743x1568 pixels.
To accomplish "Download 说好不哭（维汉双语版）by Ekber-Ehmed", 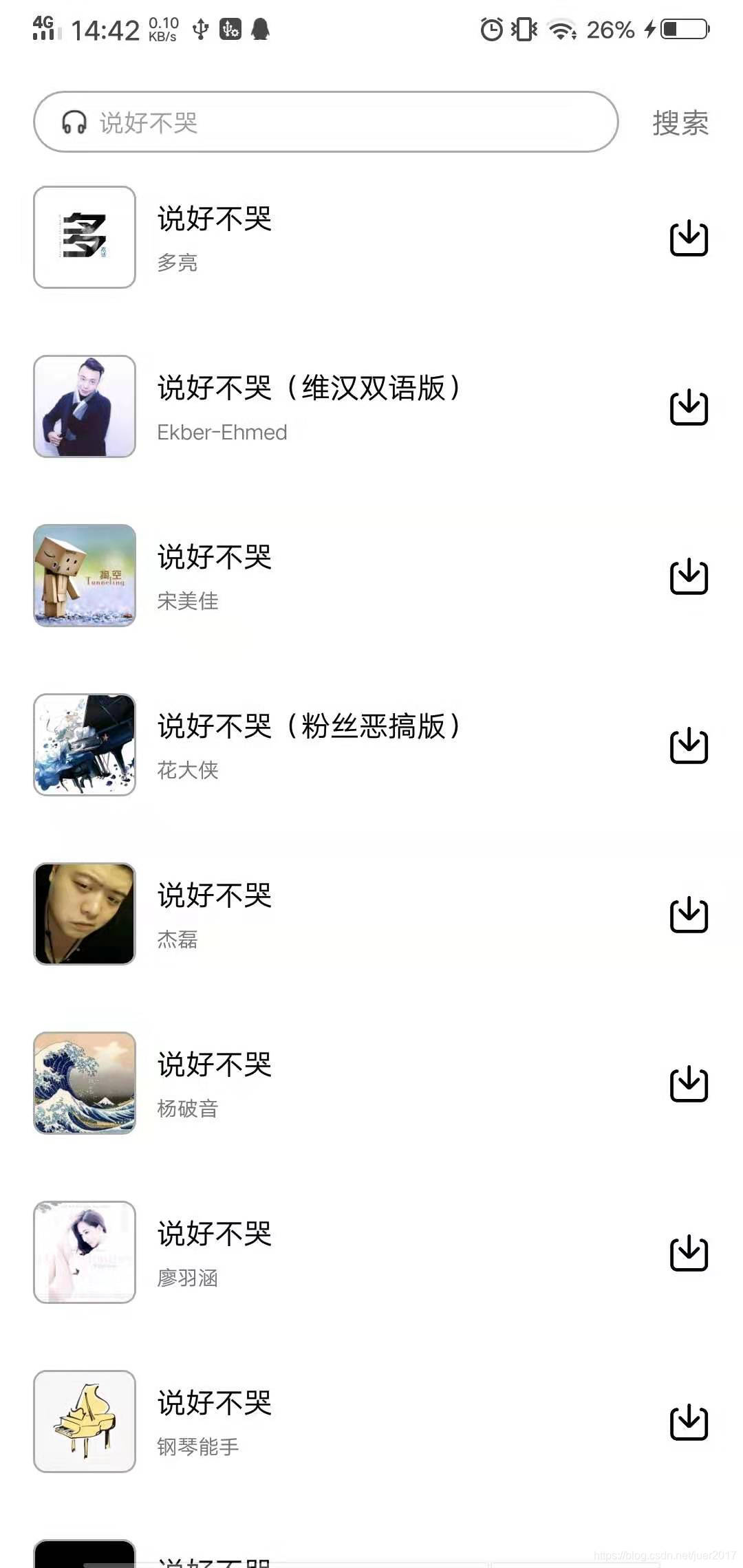I will [x=689, y=407].
